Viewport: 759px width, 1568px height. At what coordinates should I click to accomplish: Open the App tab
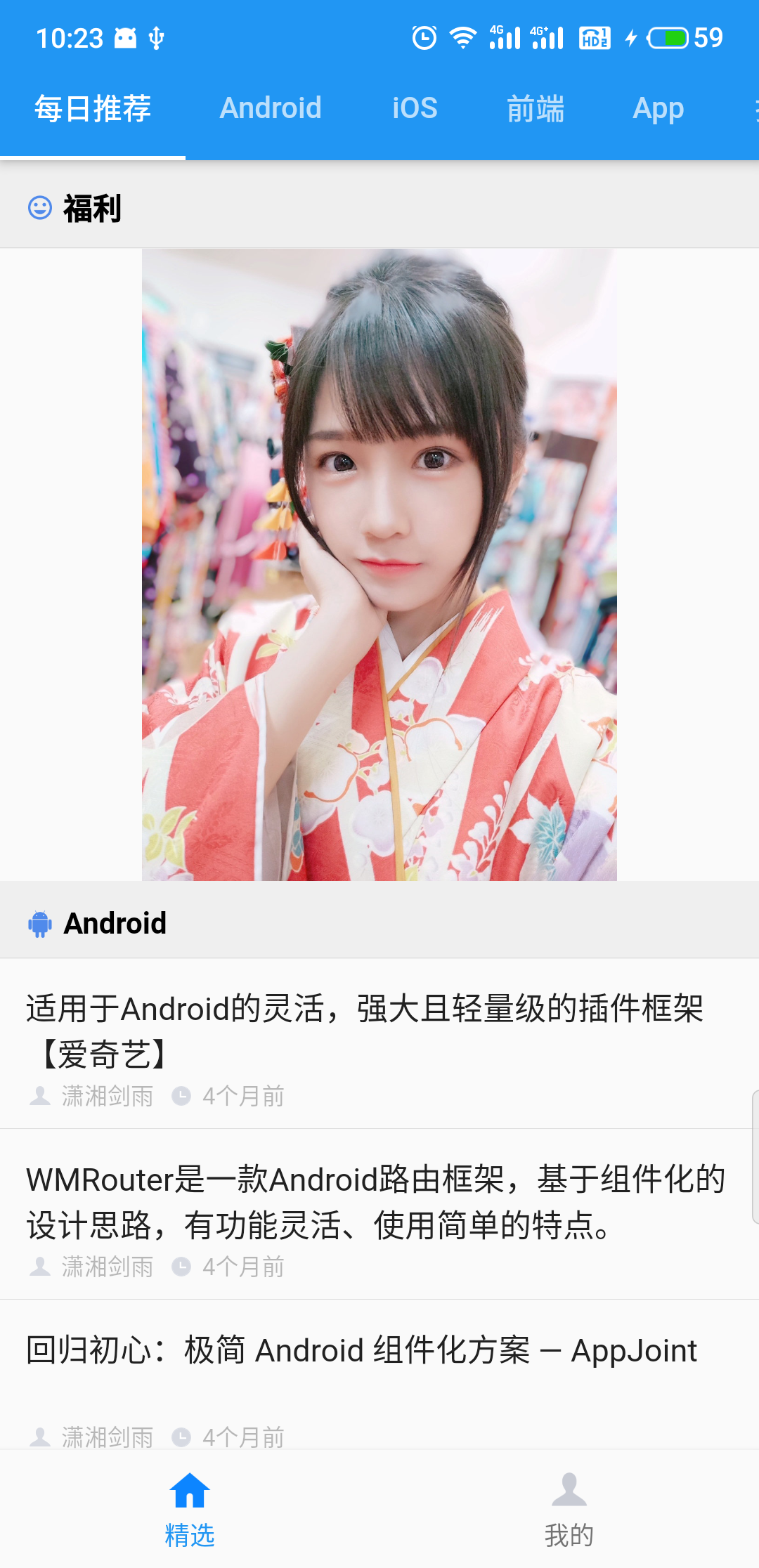point(659,108)
